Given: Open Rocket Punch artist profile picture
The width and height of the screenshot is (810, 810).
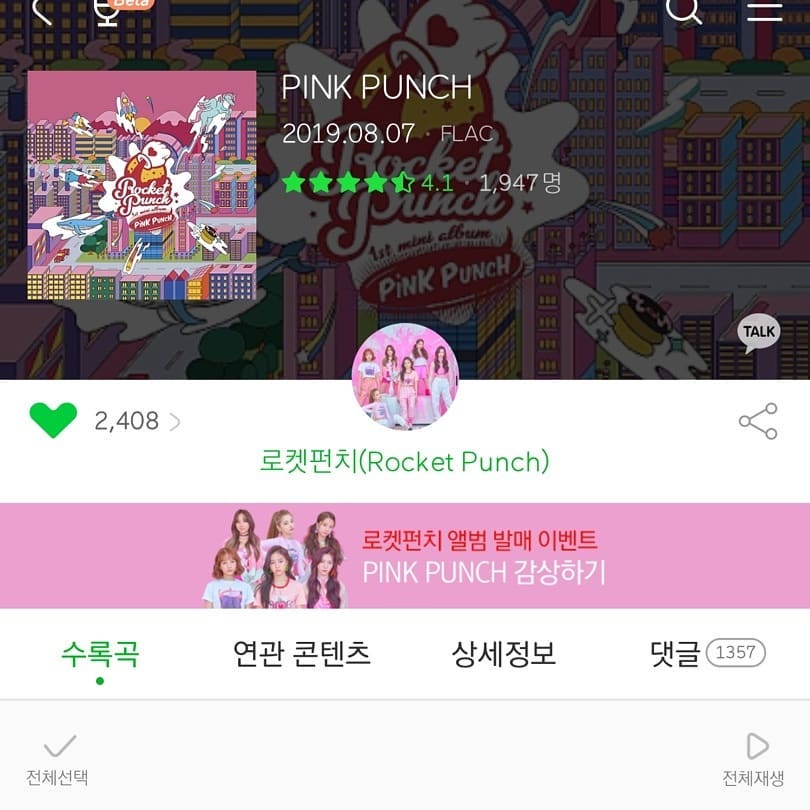Looking at the screenshot, I should click(405, 377).
